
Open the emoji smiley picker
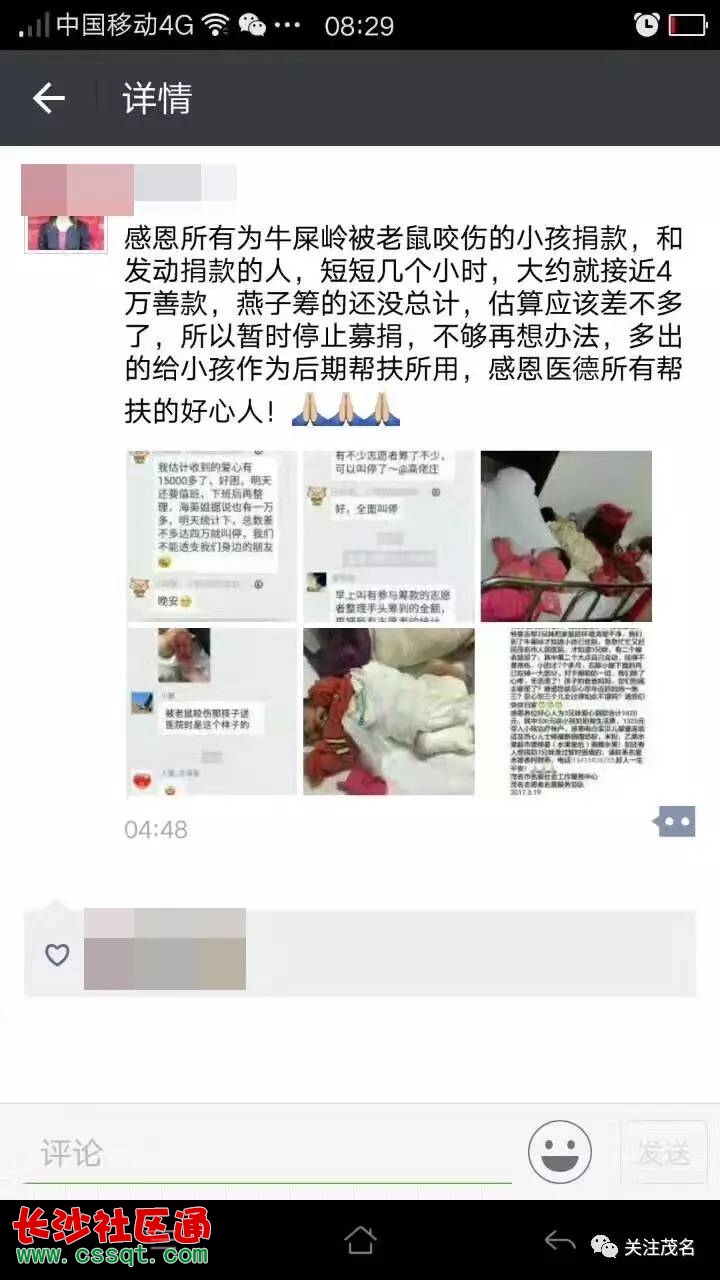pos(560,1153)
